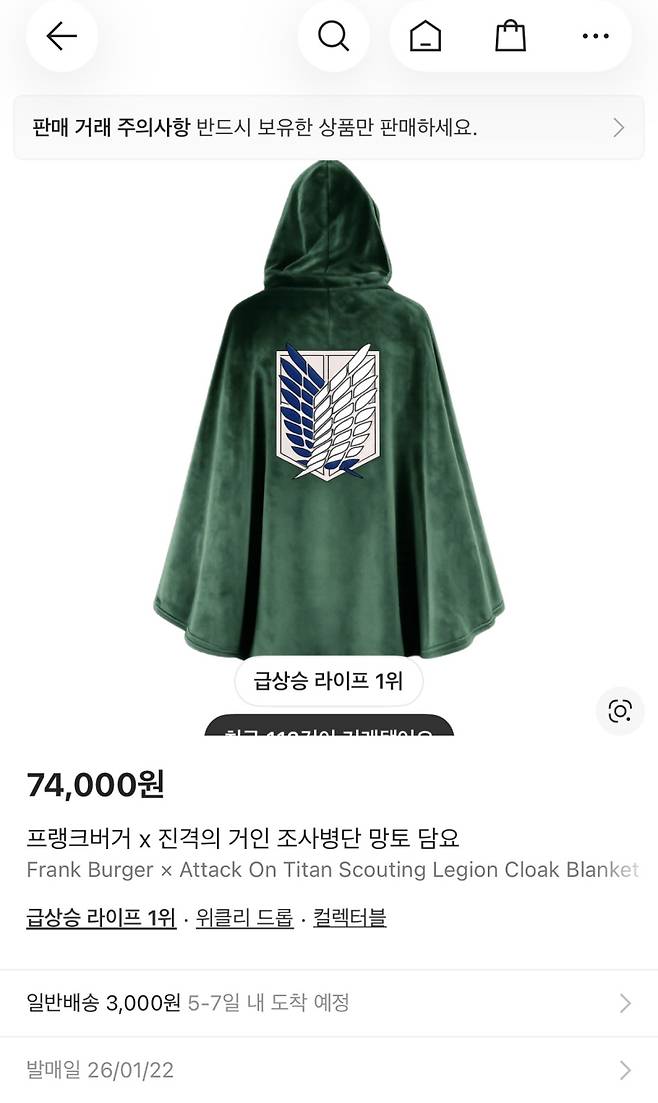Viewport: 658px width, 1103px height.
Task: Go back using the arrow icon
Action: point(61,37)
